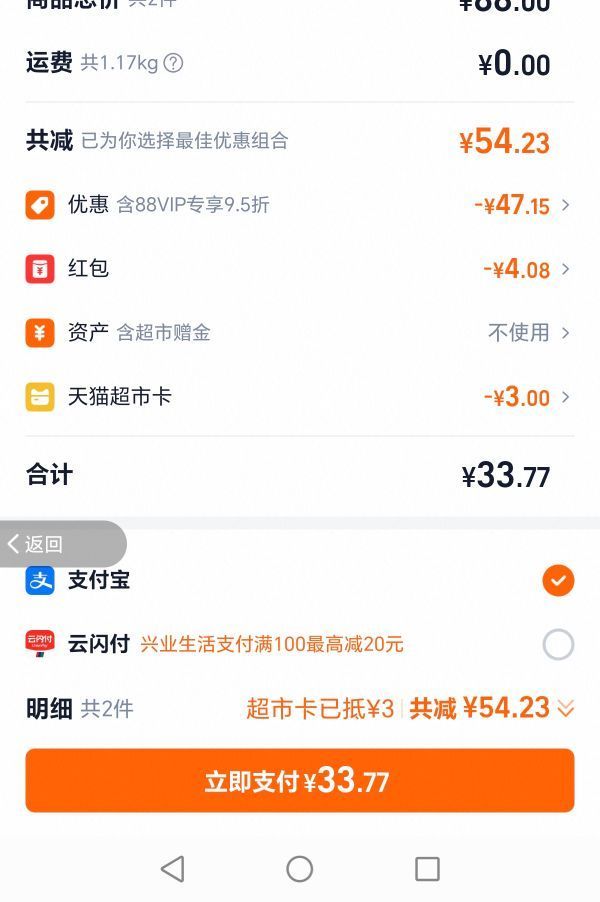Go back with system navigation triangle

[172, 868]
